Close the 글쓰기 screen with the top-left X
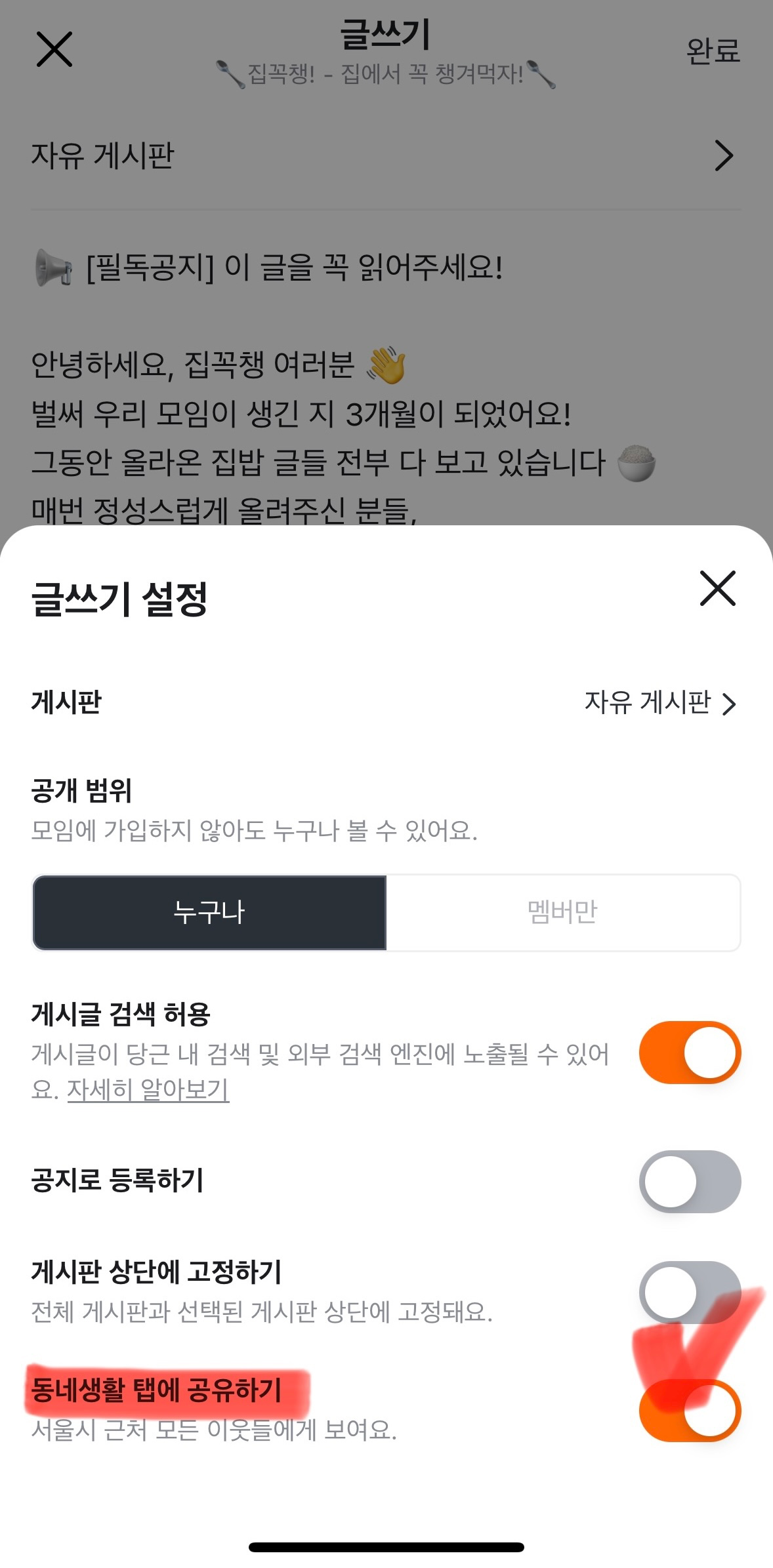This screenshot has width=773, height=1568. [x=54, y=49]
